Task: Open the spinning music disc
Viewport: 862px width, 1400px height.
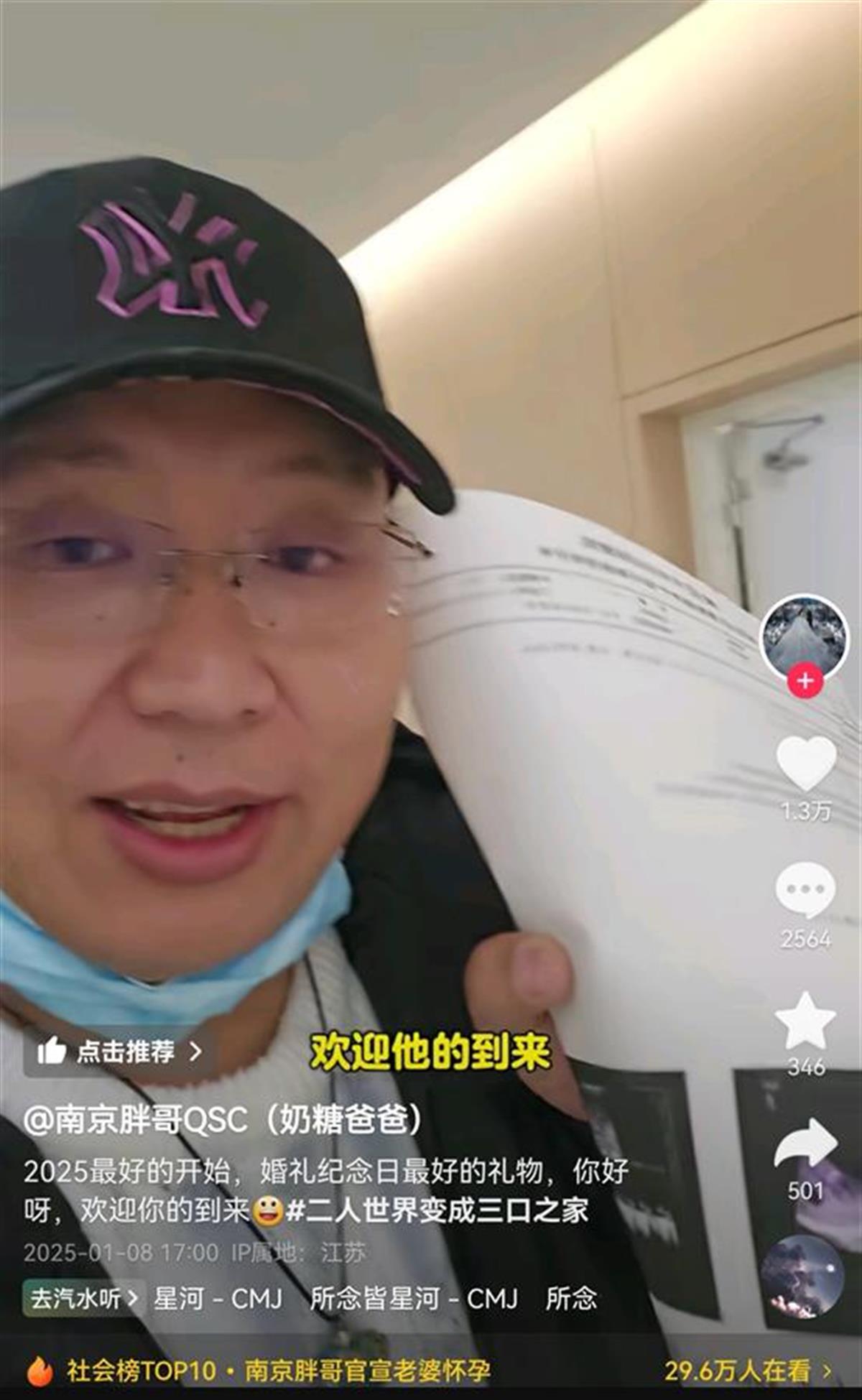Action: tap(802, 1276)
